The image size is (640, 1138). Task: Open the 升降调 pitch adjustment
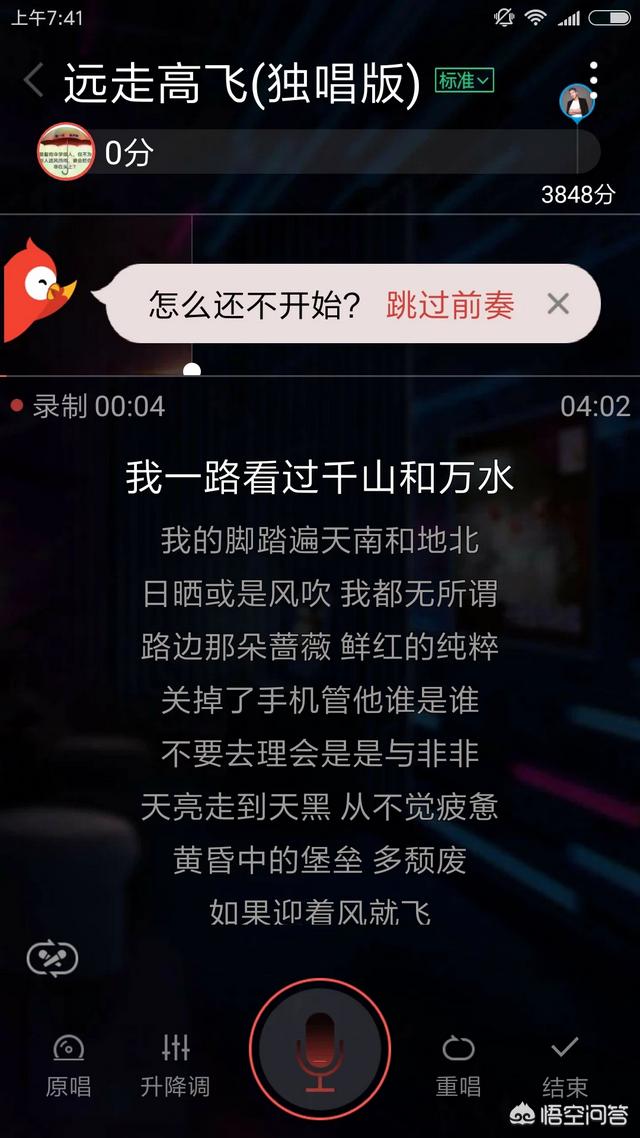pos(175,1065)
